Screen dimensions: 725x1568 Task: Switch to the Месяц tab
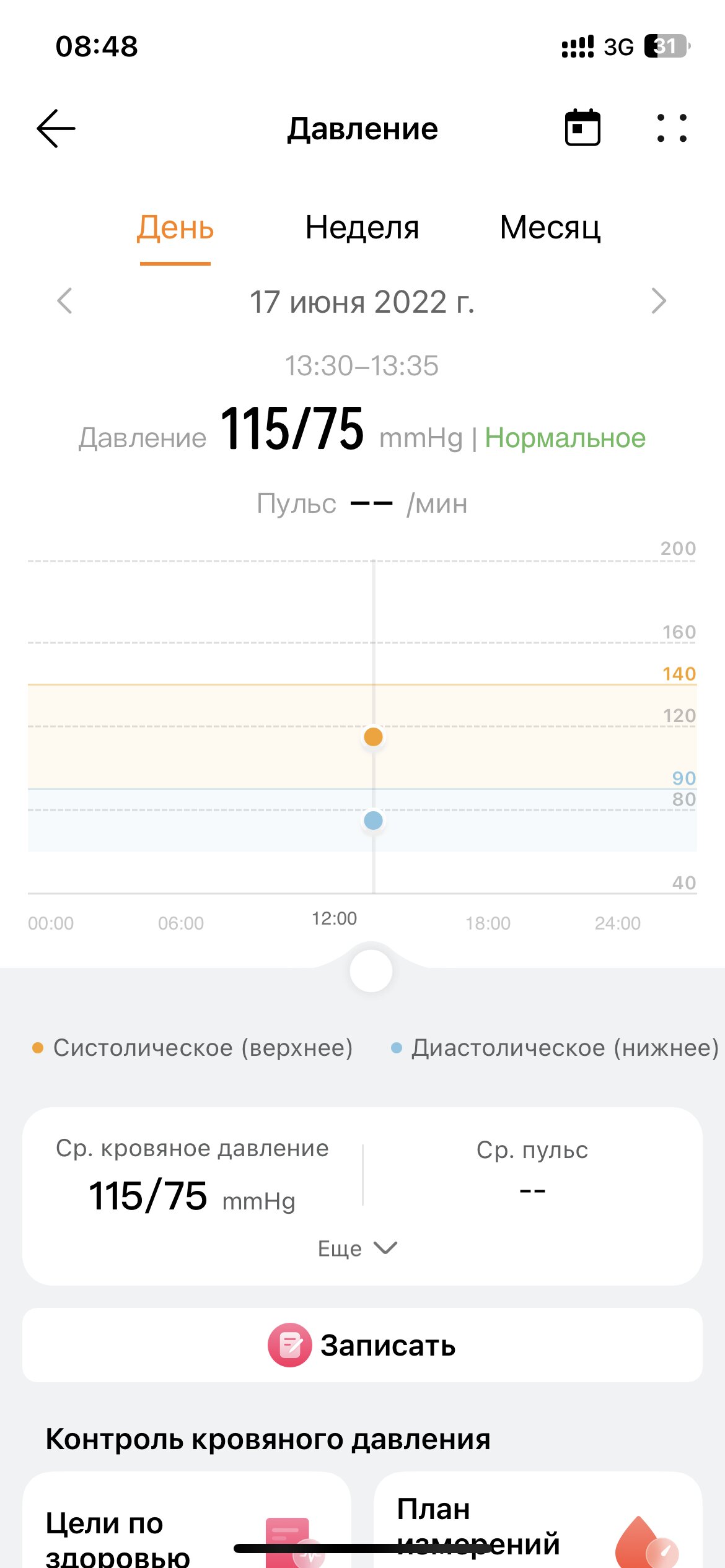click(x=550, y=227)
